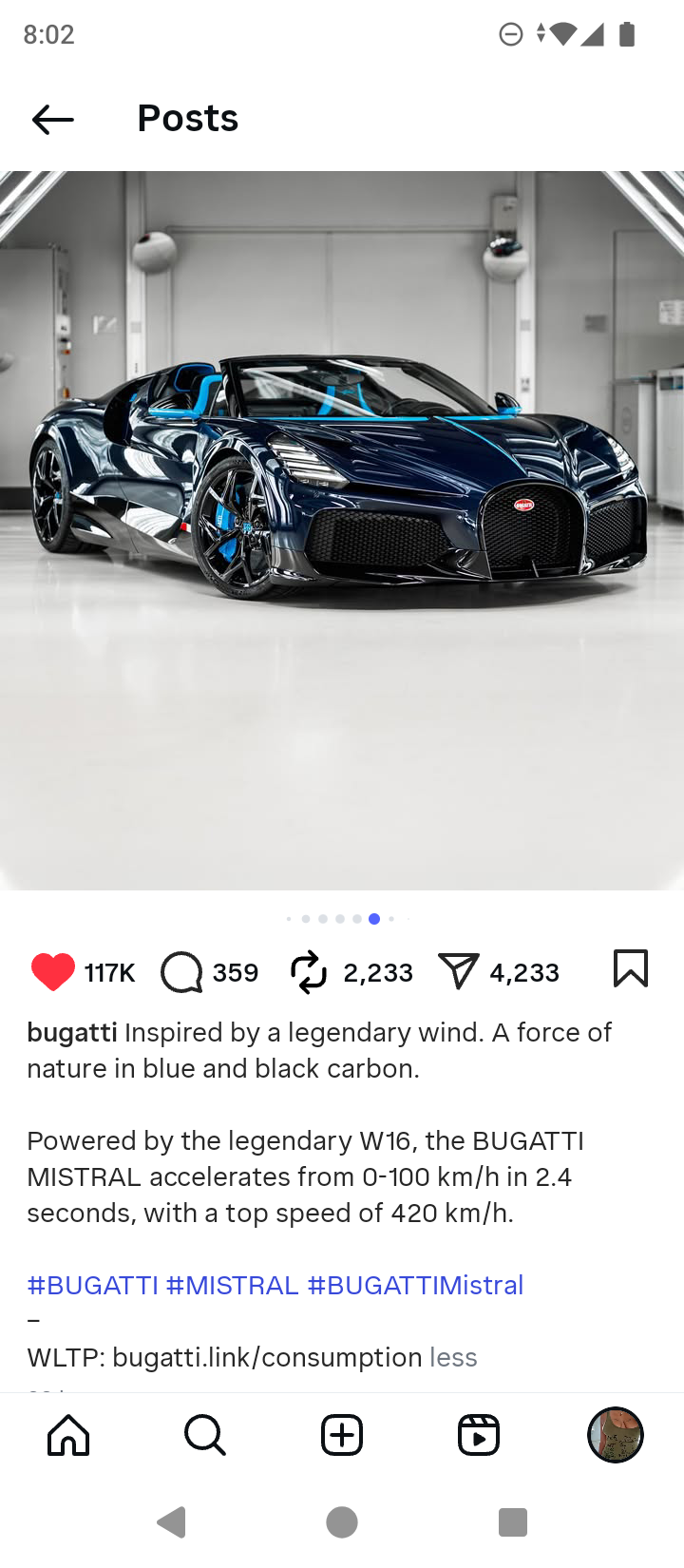684x1568 pixels.
Task: Share the post via the paper plane icon
Action: [x=458, y=972]
